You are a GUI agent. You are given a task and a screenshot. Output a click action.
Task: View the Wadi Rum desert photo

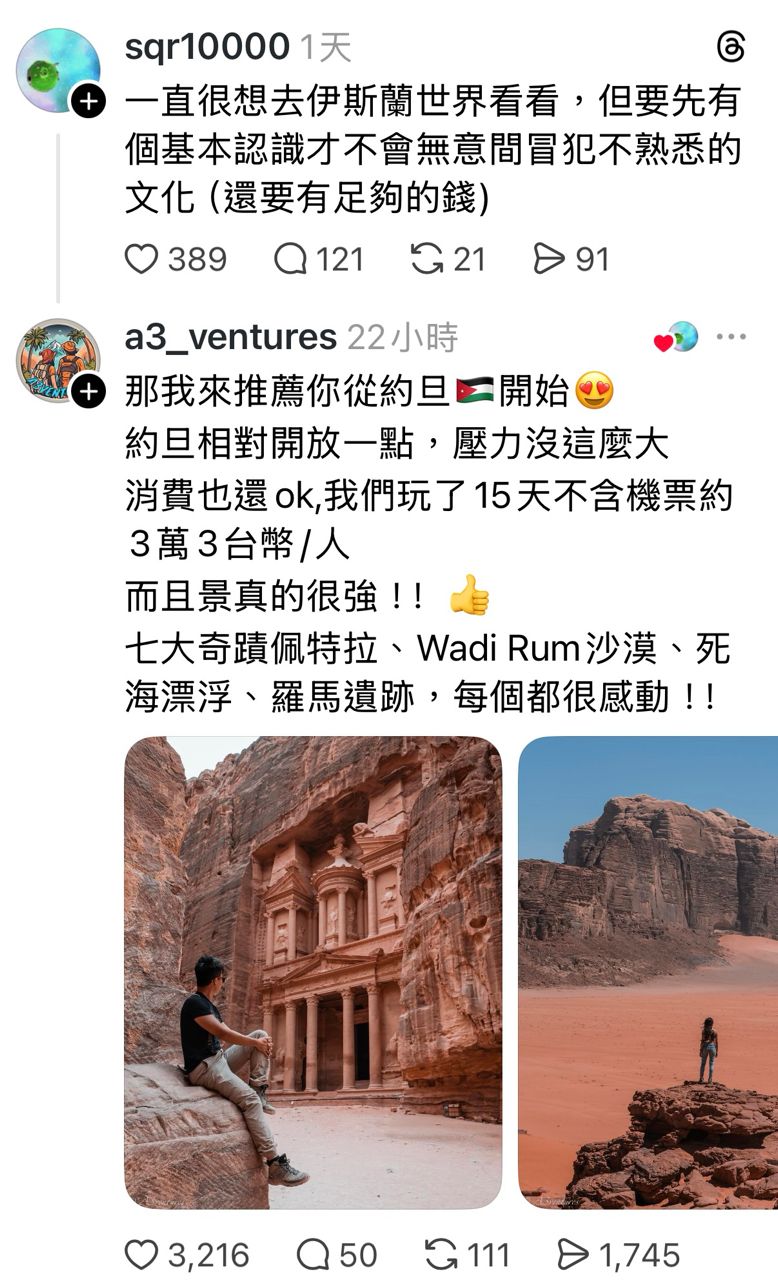(x=648, y=972)
